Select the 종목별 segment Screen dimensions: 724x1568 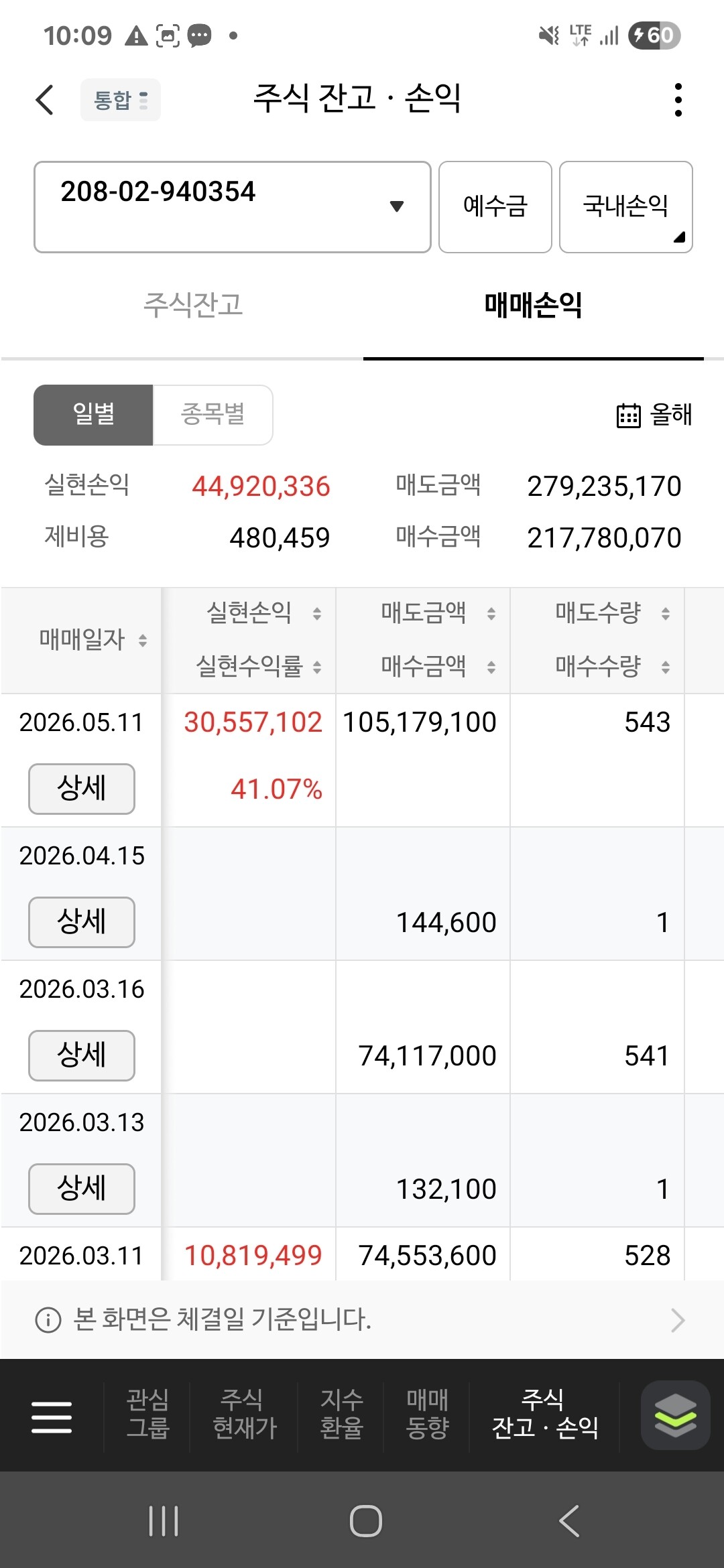tap(213, 415)
